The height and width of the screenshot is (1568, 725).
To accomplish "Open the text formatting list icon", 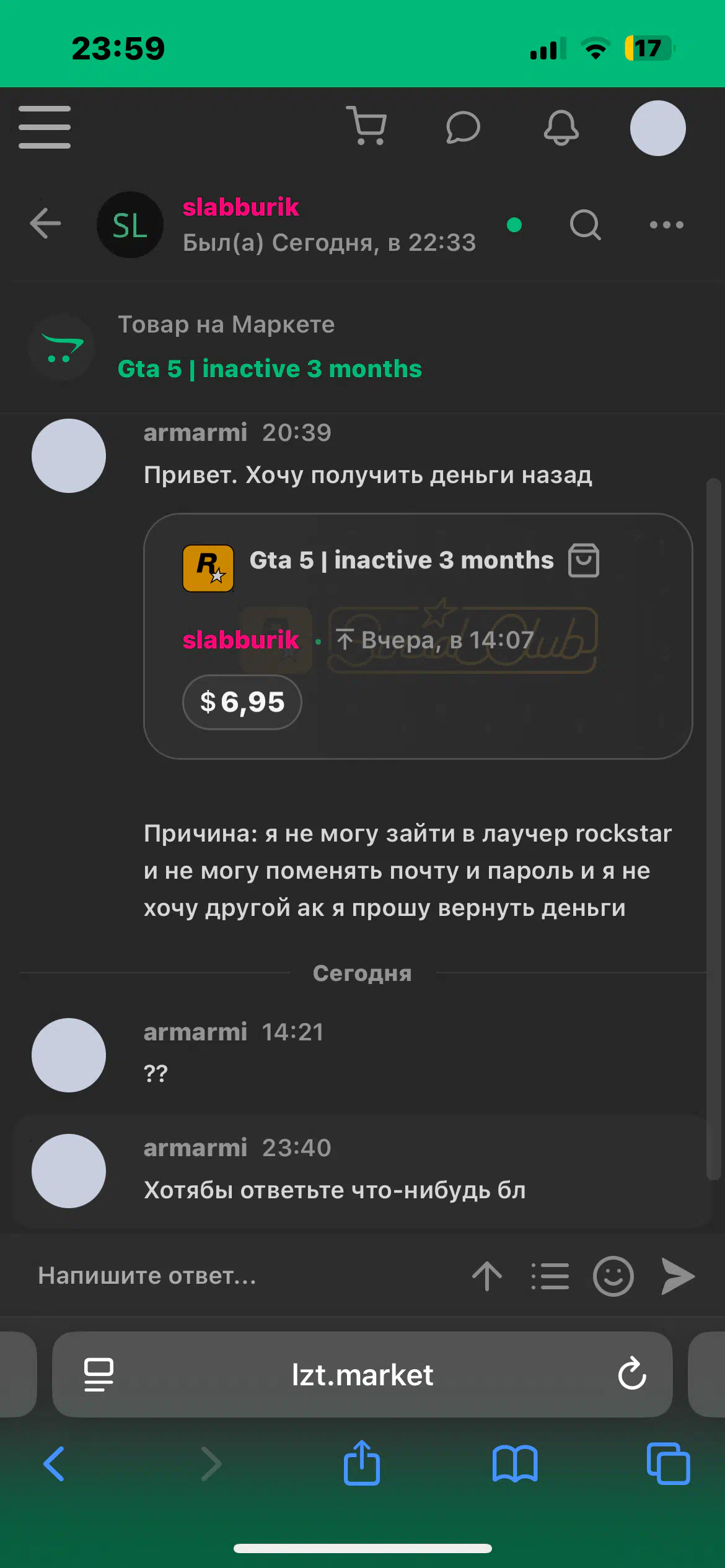I will pyautogui.click(x=550, y=1276).
